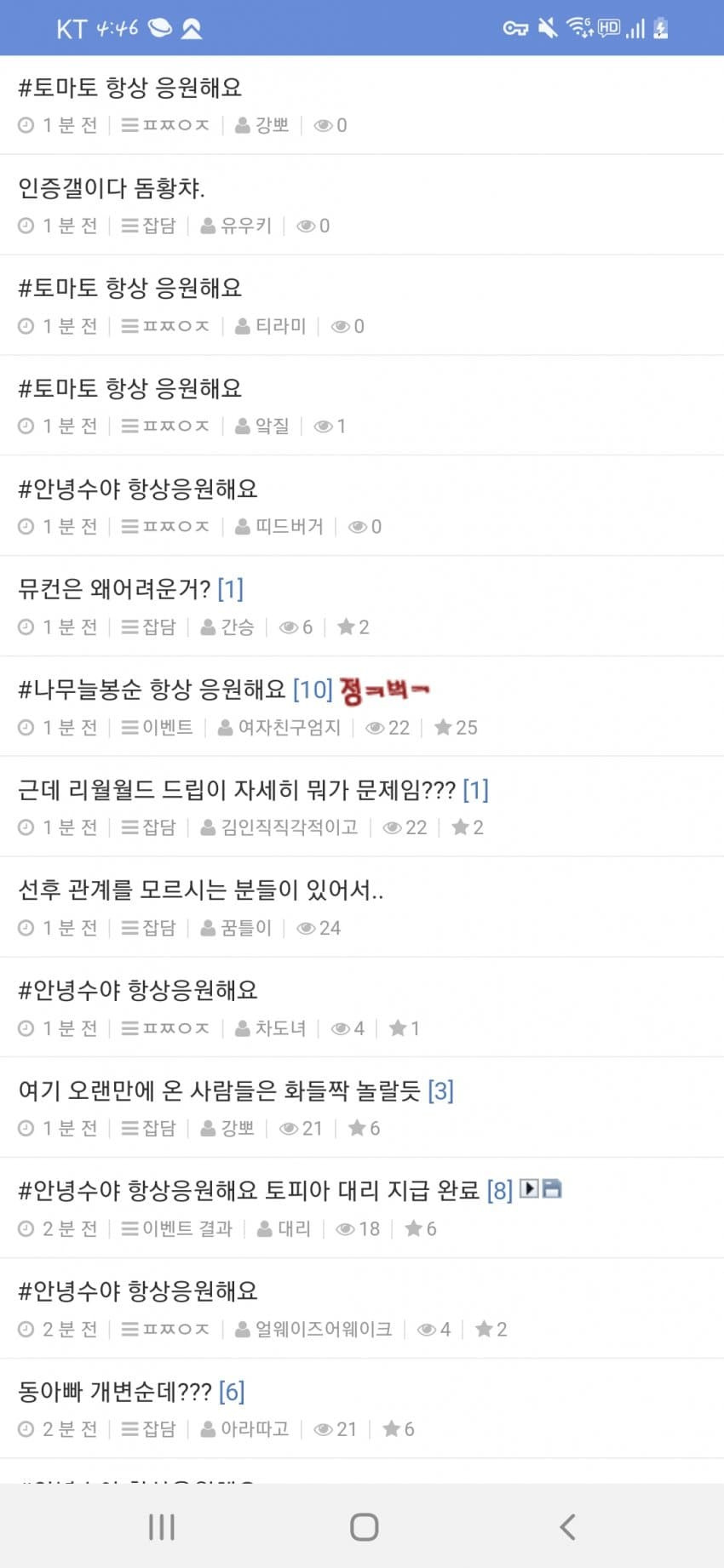Open '#안녕수야 항상응원해요' post by 얼웨이즈어웨이크

(138, 1291)
